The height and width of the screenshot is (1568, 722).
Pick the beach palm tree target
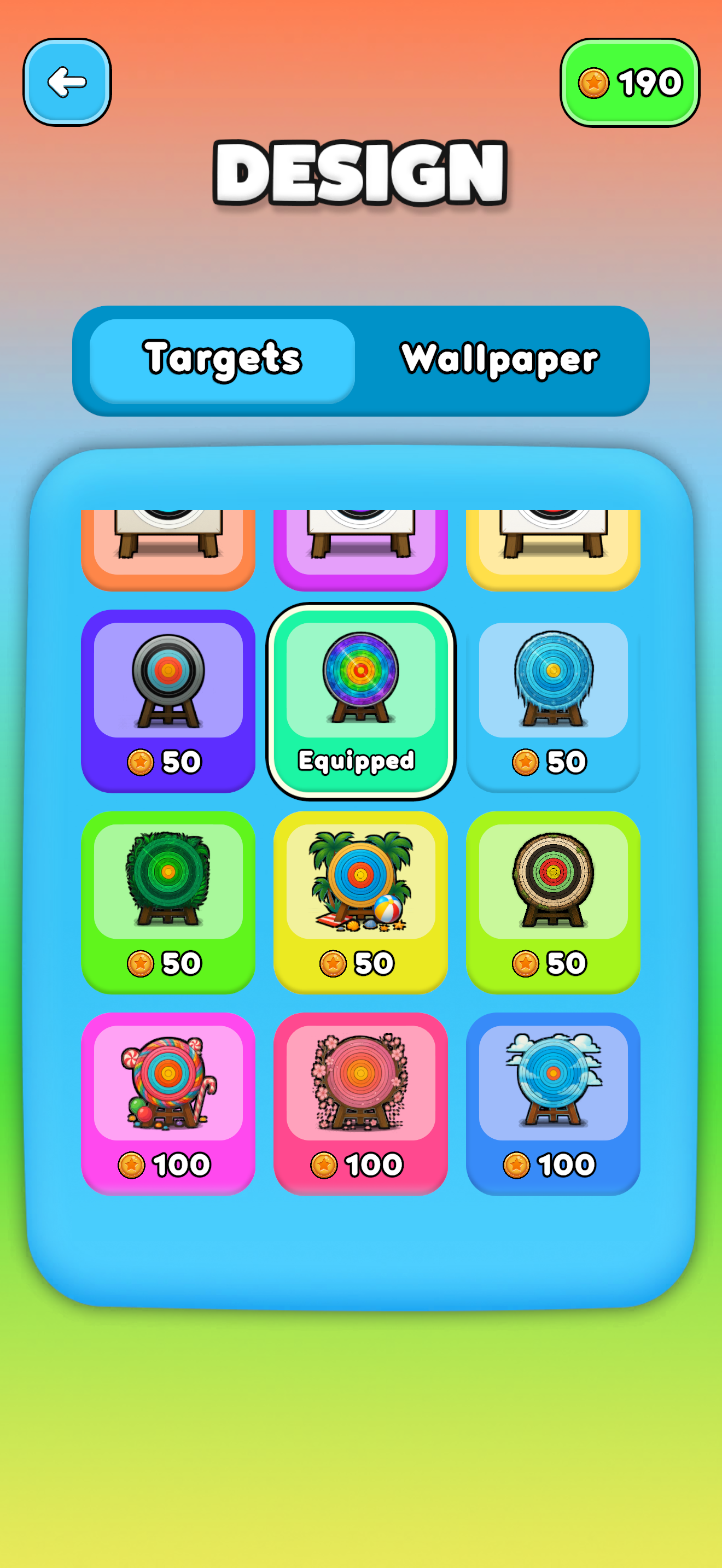click(361, 902)
